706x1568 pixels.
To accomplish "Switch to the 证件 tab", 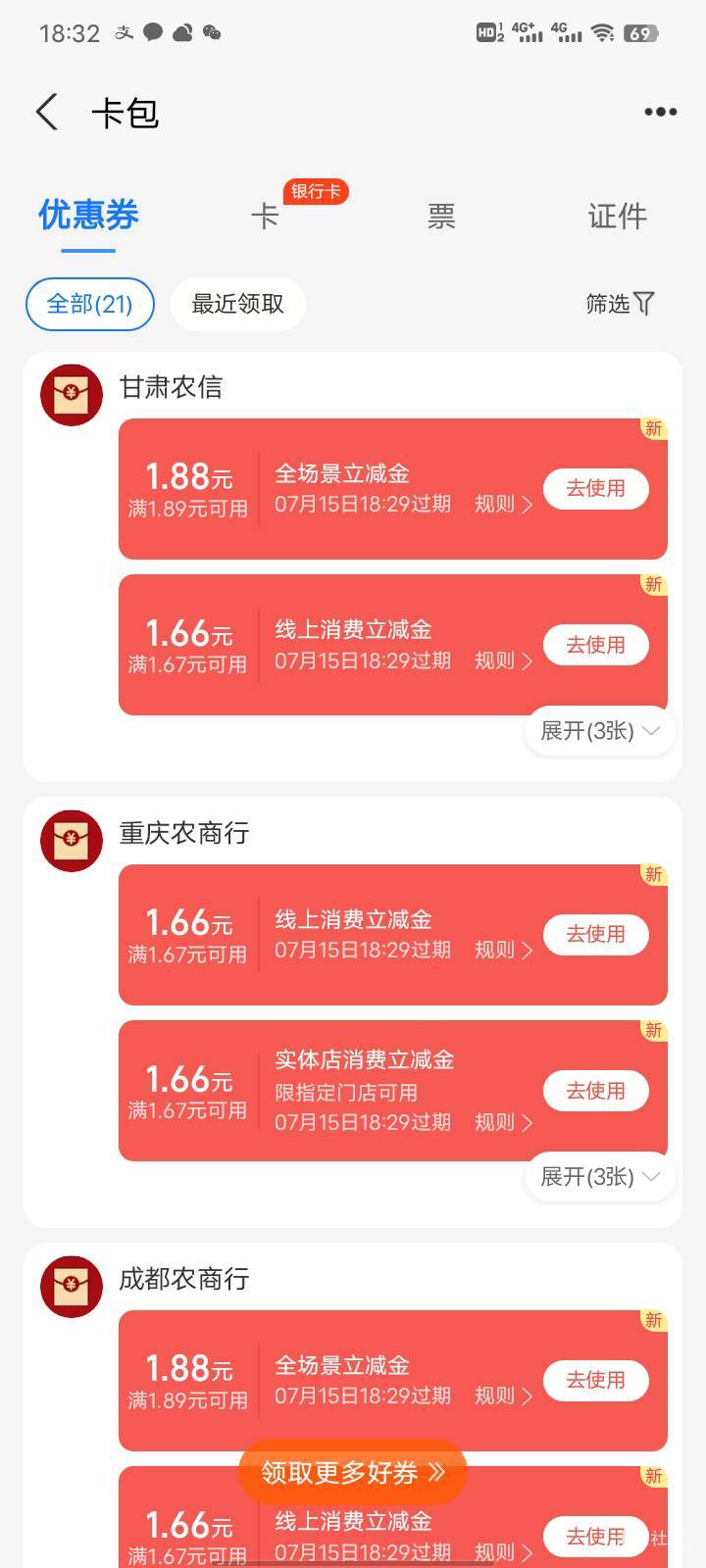I will coord(617,216).
